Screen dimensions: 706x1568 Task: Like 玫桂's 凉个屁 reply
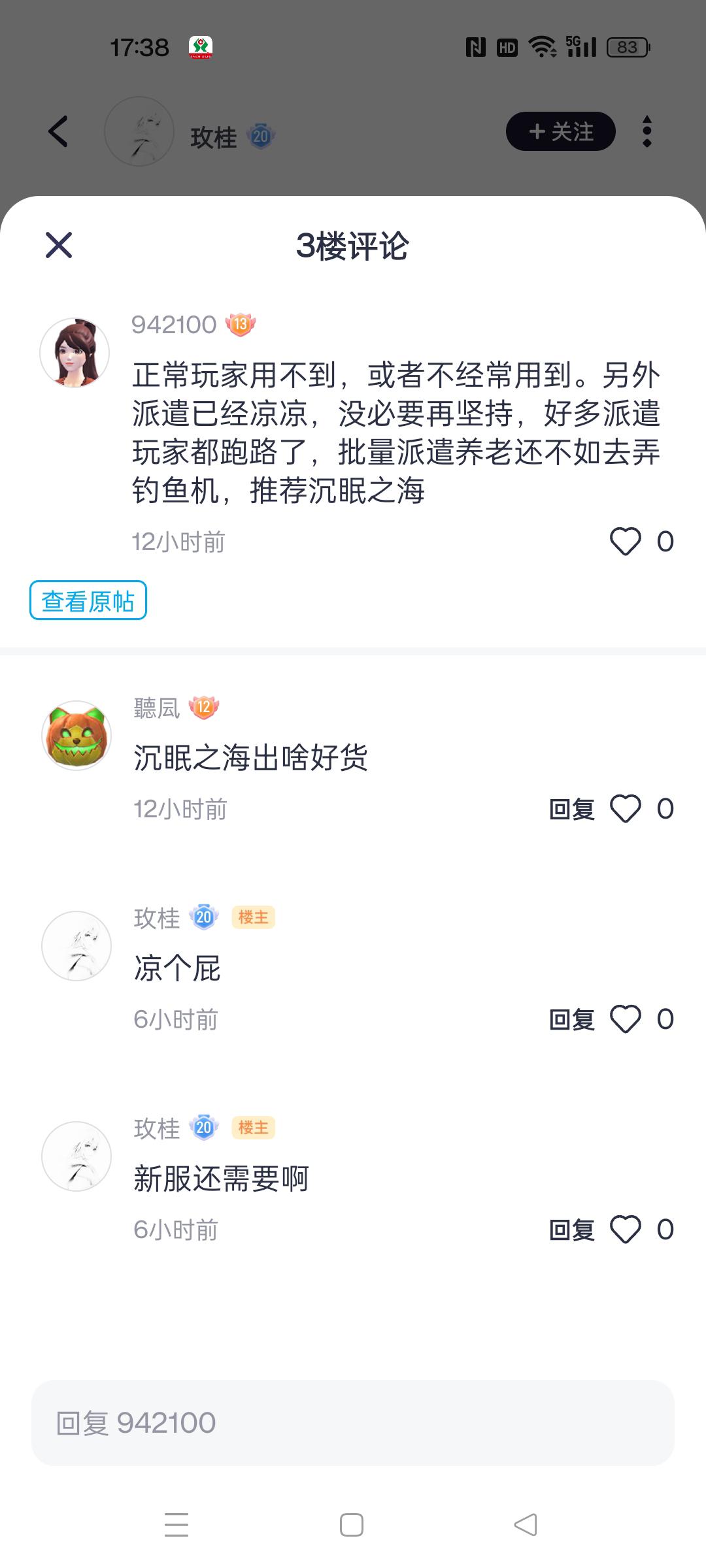(627, 1019)
